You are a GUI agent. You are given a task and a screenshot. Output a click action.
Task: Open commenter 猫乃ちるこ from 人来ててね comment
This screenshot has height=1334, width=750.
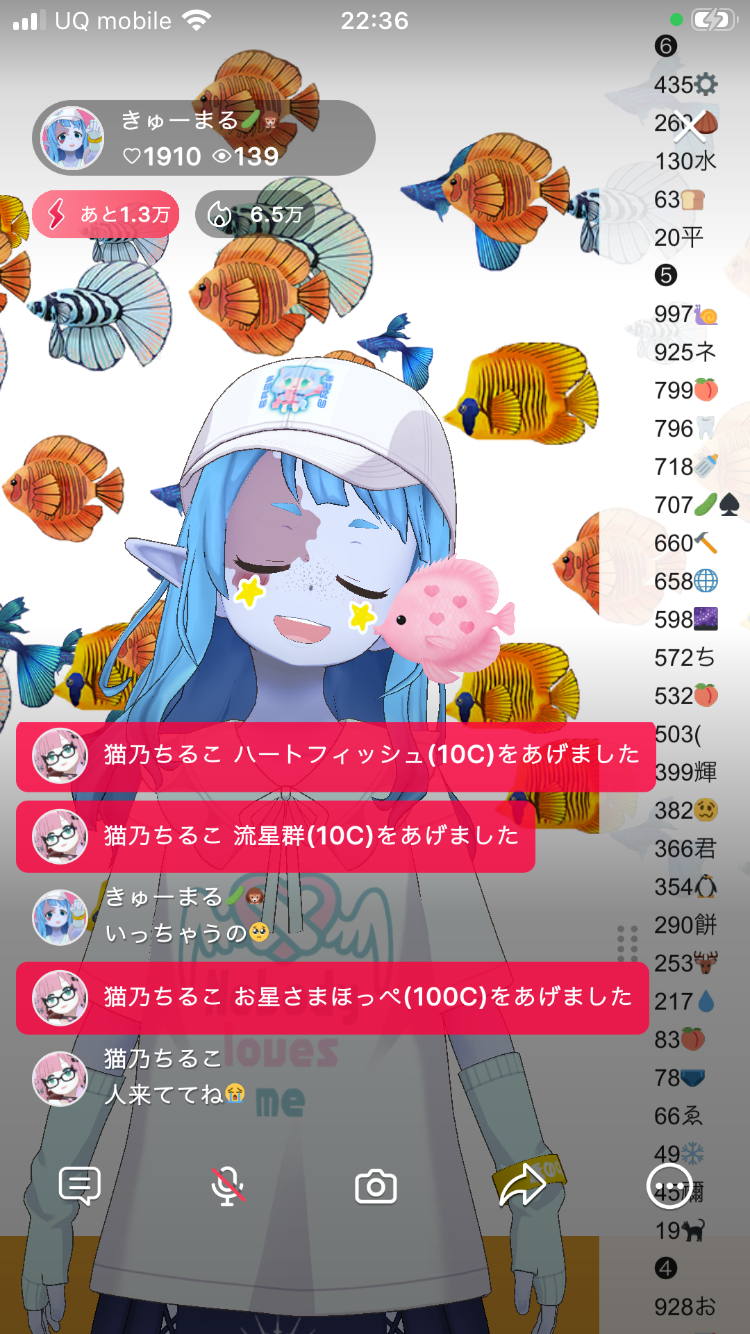[x=60, y=1078]
